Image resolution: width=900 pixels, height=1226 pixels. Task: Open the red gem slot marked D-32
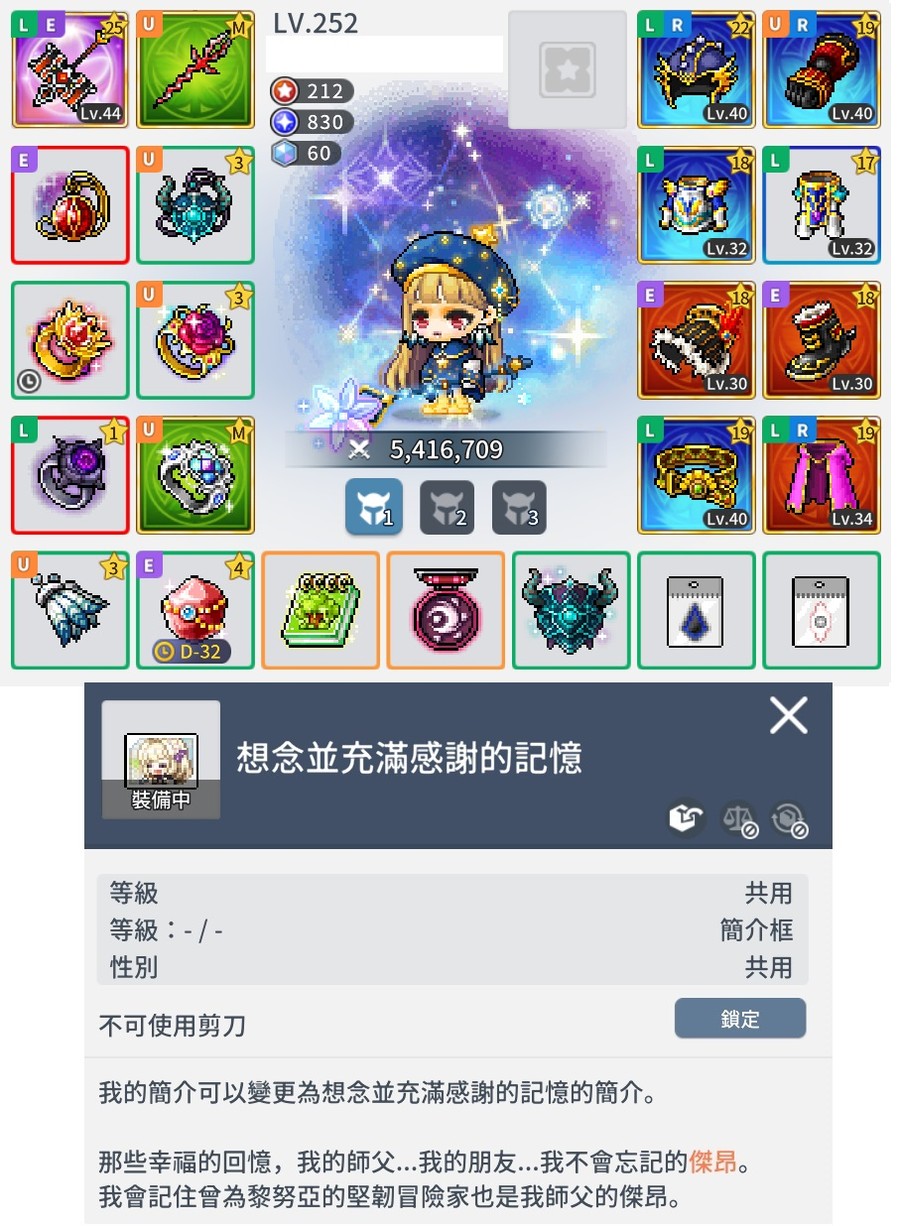(195, 610)
